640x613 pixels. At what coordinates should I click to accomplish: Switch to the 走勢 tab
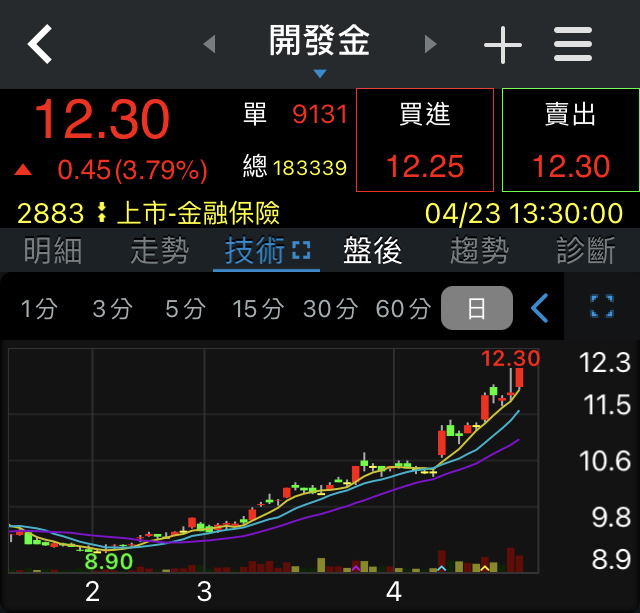159,251
